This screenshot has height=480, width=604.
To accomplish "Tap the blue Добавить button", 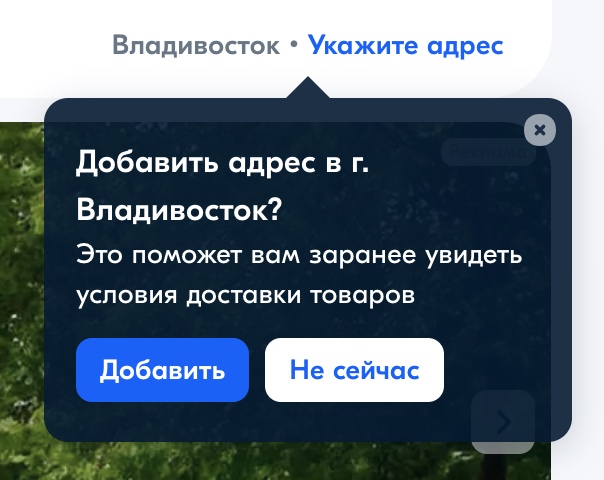I will pyautogui.click(x=162, y=370).
